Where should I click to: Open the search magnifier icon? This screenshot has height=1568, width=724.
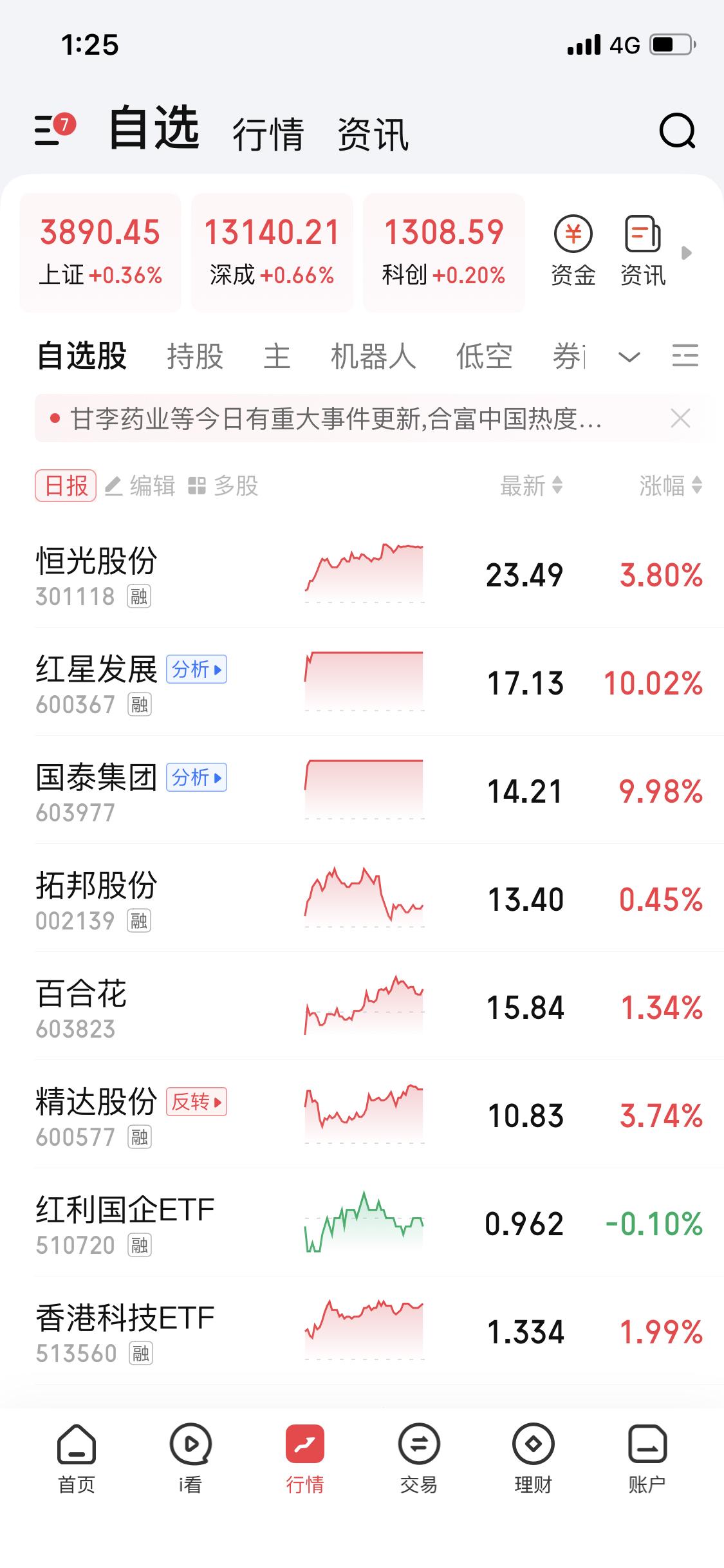pyautogui.click(x=677, y=131)
